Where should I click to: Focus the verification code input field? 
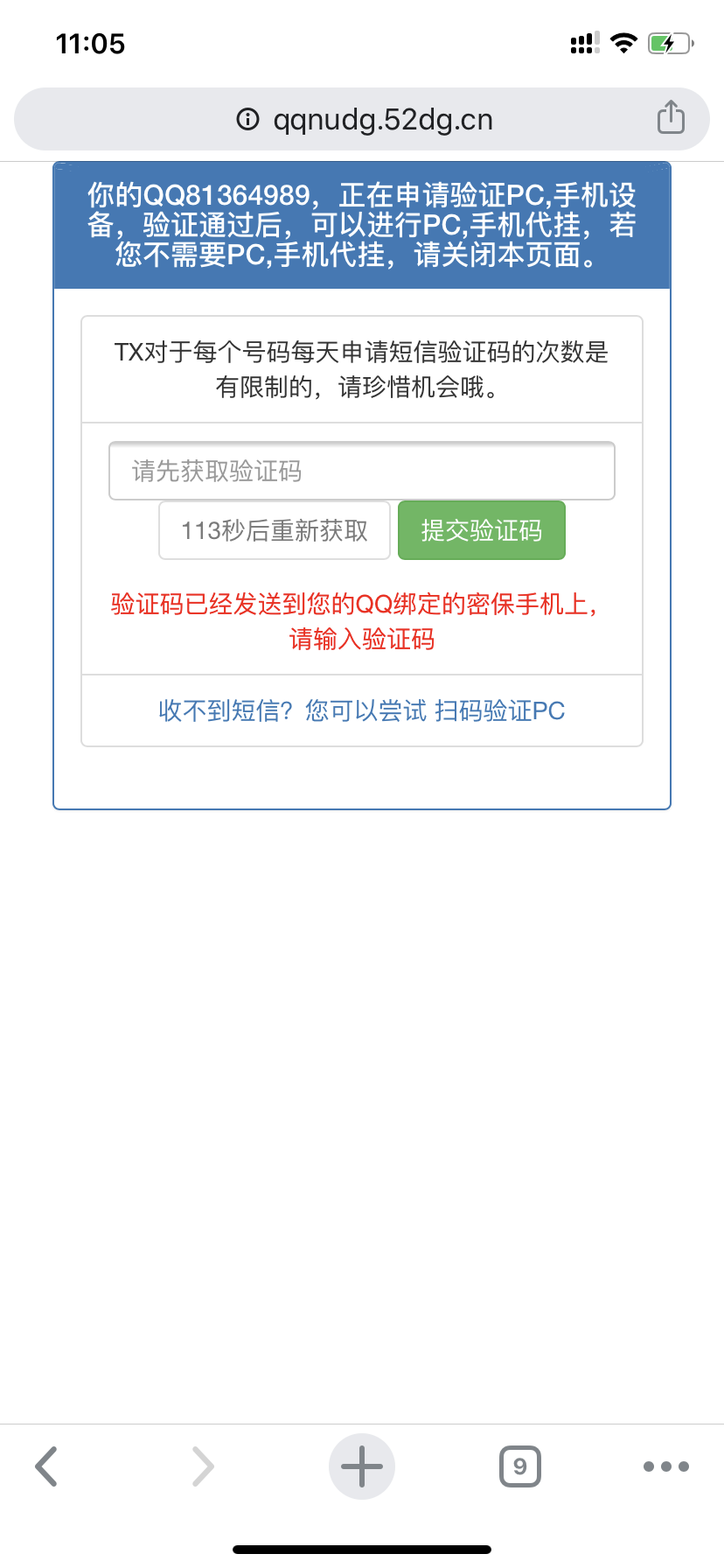pyautogui.click(x=362, y=471)
